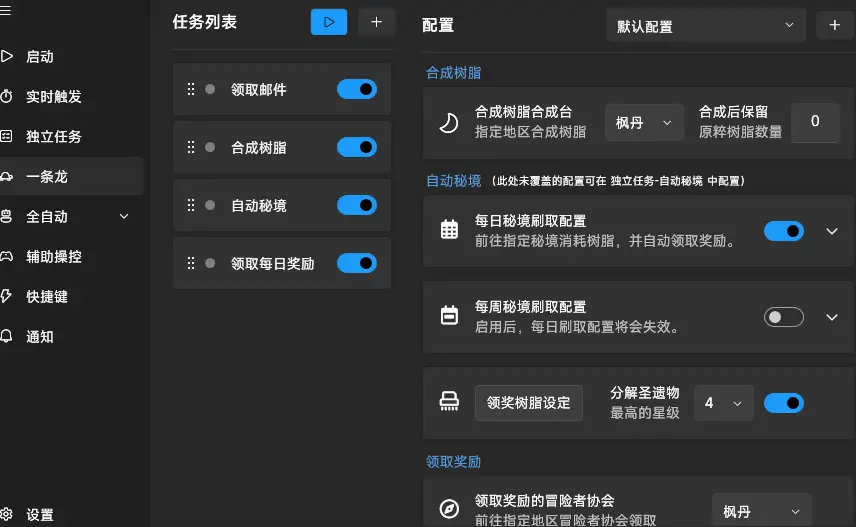Screen dimensions: 856x527
Task: Open 实时触发 in the sidebar
Action: coord(53,97)
